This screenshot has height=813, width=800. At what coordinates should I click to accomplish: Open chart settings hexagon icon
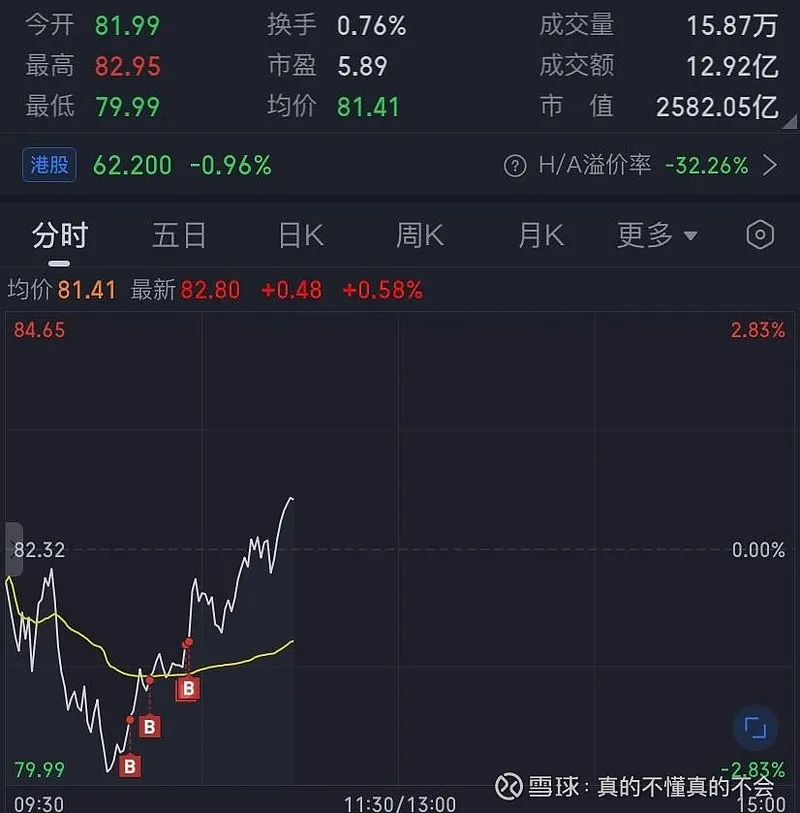point(760,236)
